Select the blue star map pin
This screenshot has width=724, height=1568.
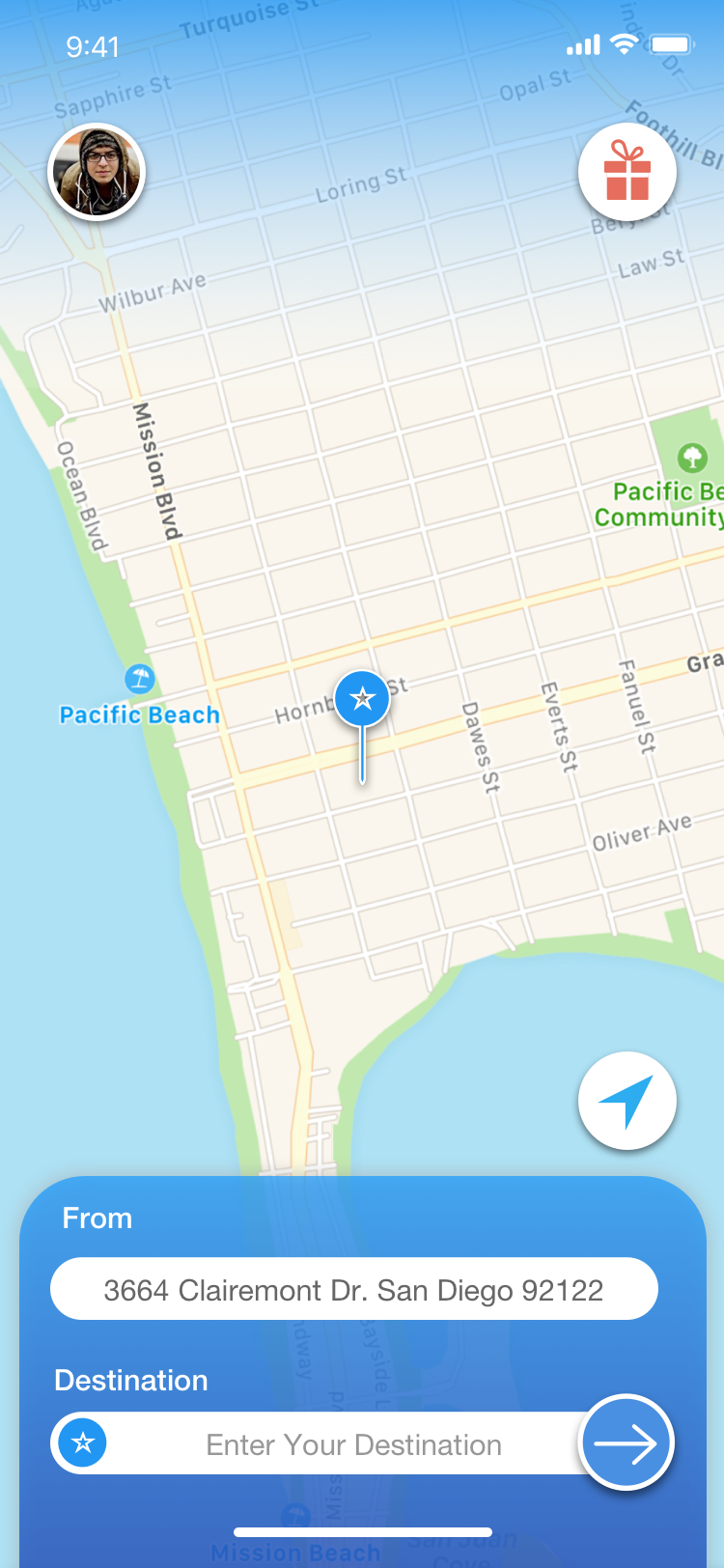[x=362, y=698]
